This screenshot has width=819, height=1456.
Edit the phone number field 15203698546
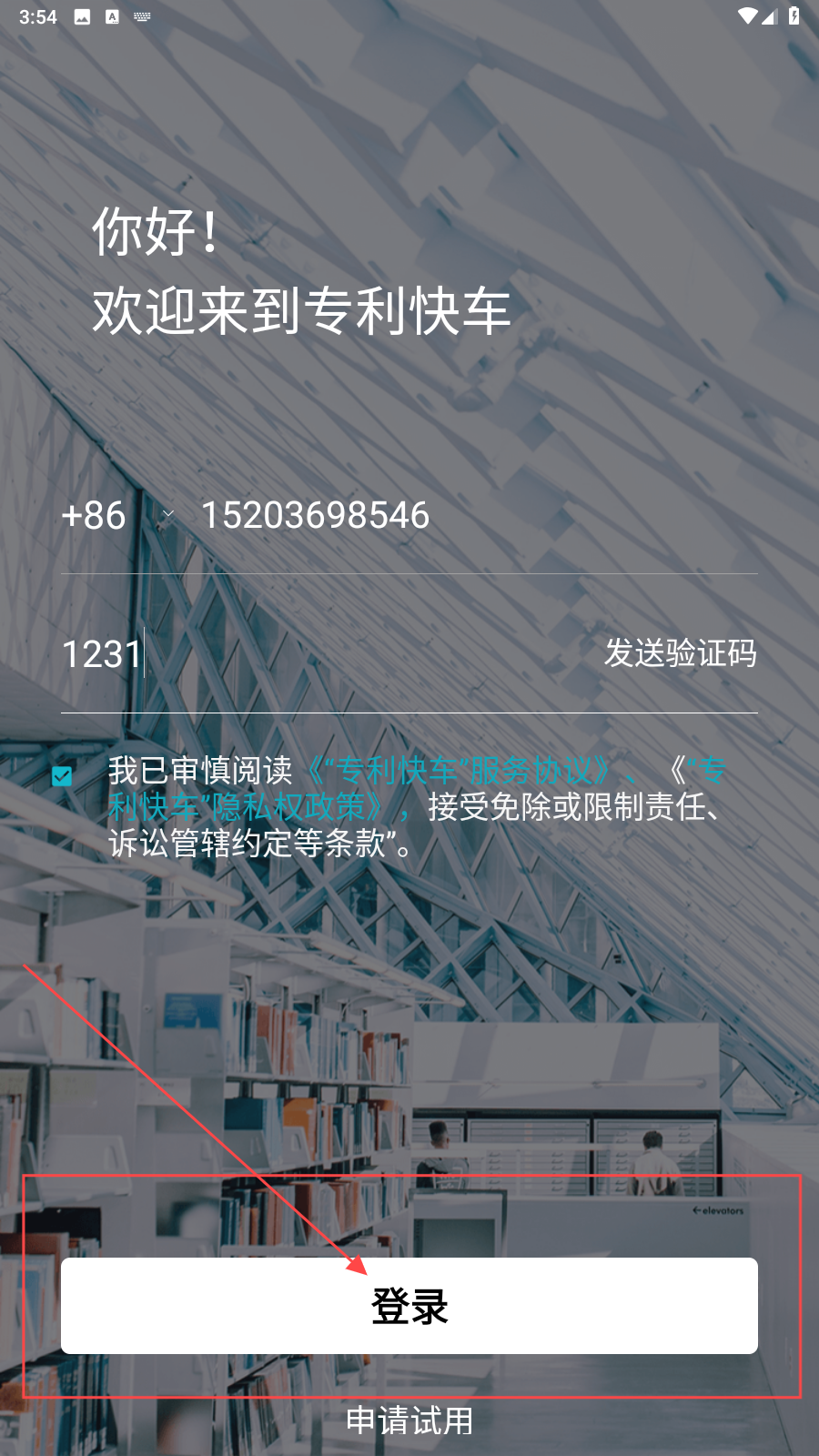click(x=455, y=516)
